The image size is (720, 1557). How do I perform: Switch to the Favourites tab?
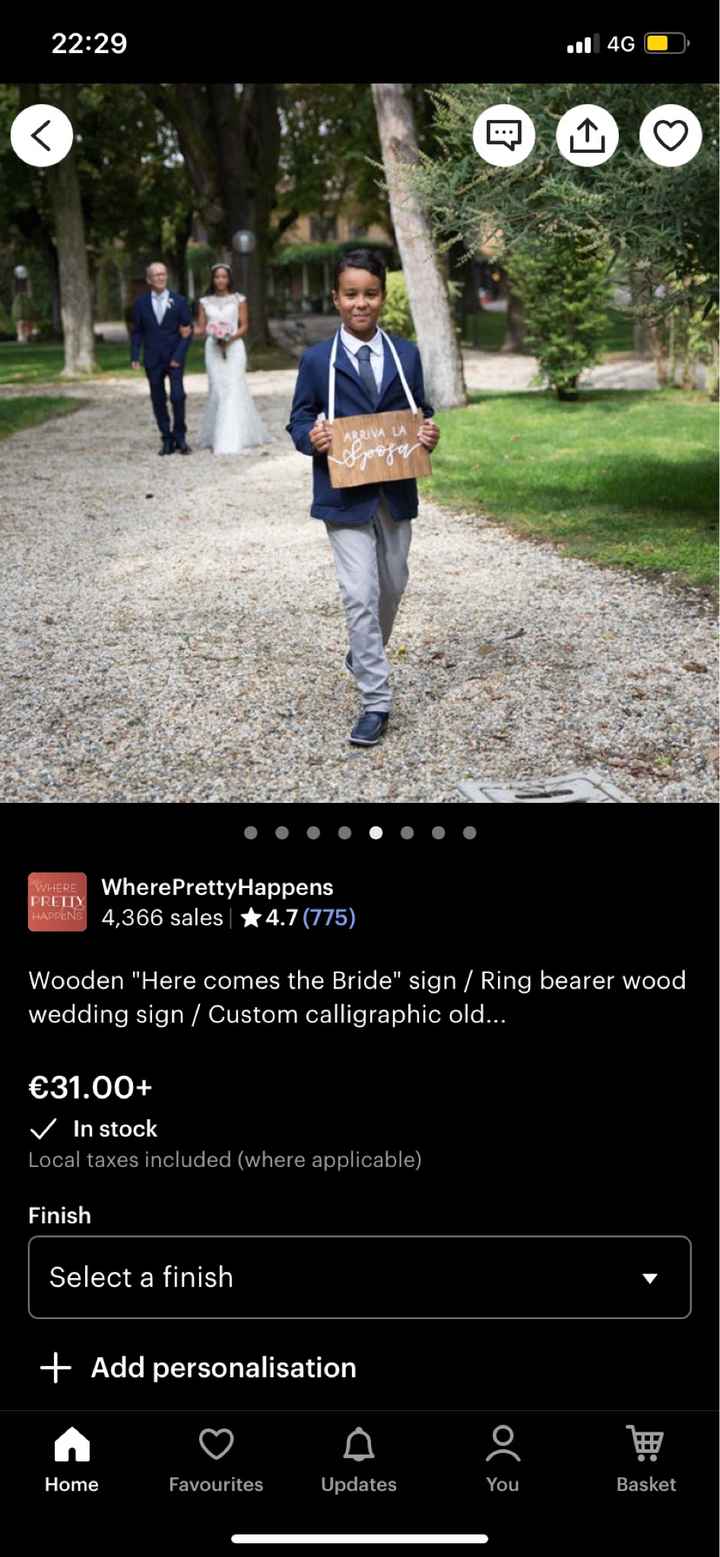click(216, 1459)
